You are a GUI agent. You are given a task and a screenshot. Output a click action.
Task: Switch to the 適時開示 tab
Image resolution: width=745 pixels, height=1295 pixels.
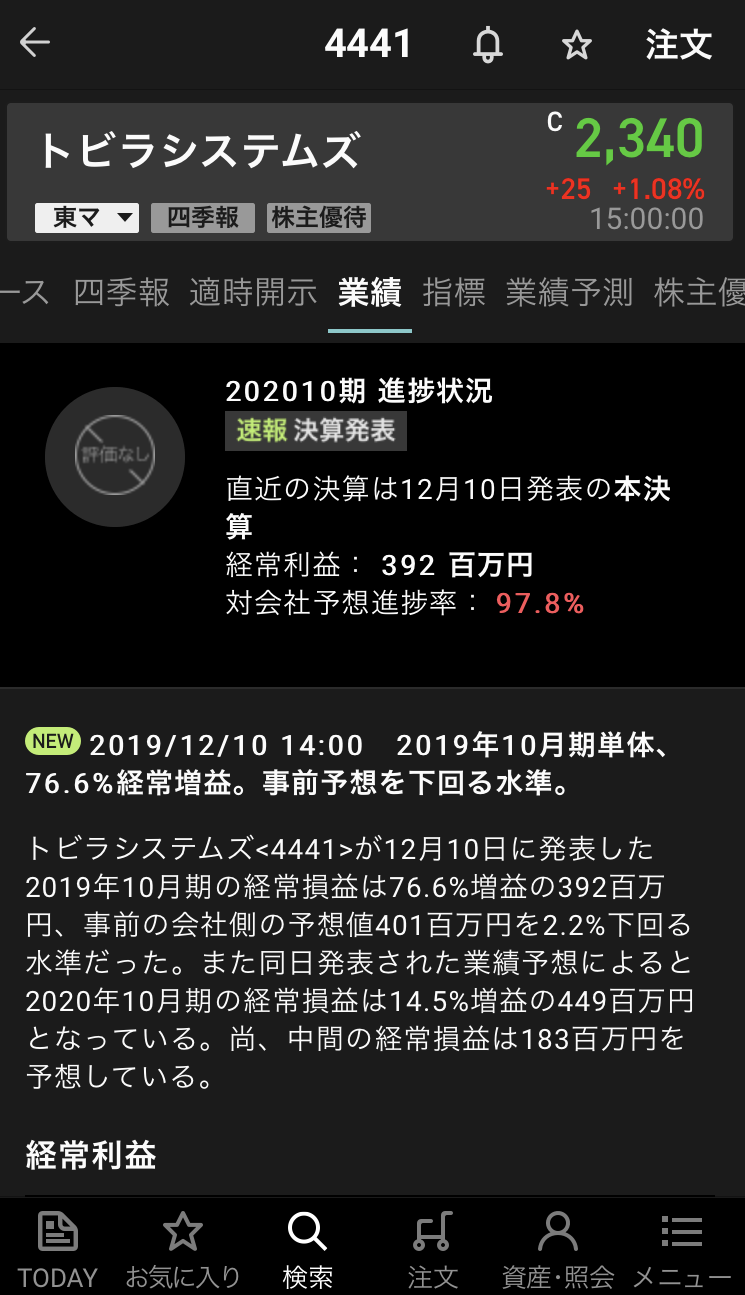[253, 292]
